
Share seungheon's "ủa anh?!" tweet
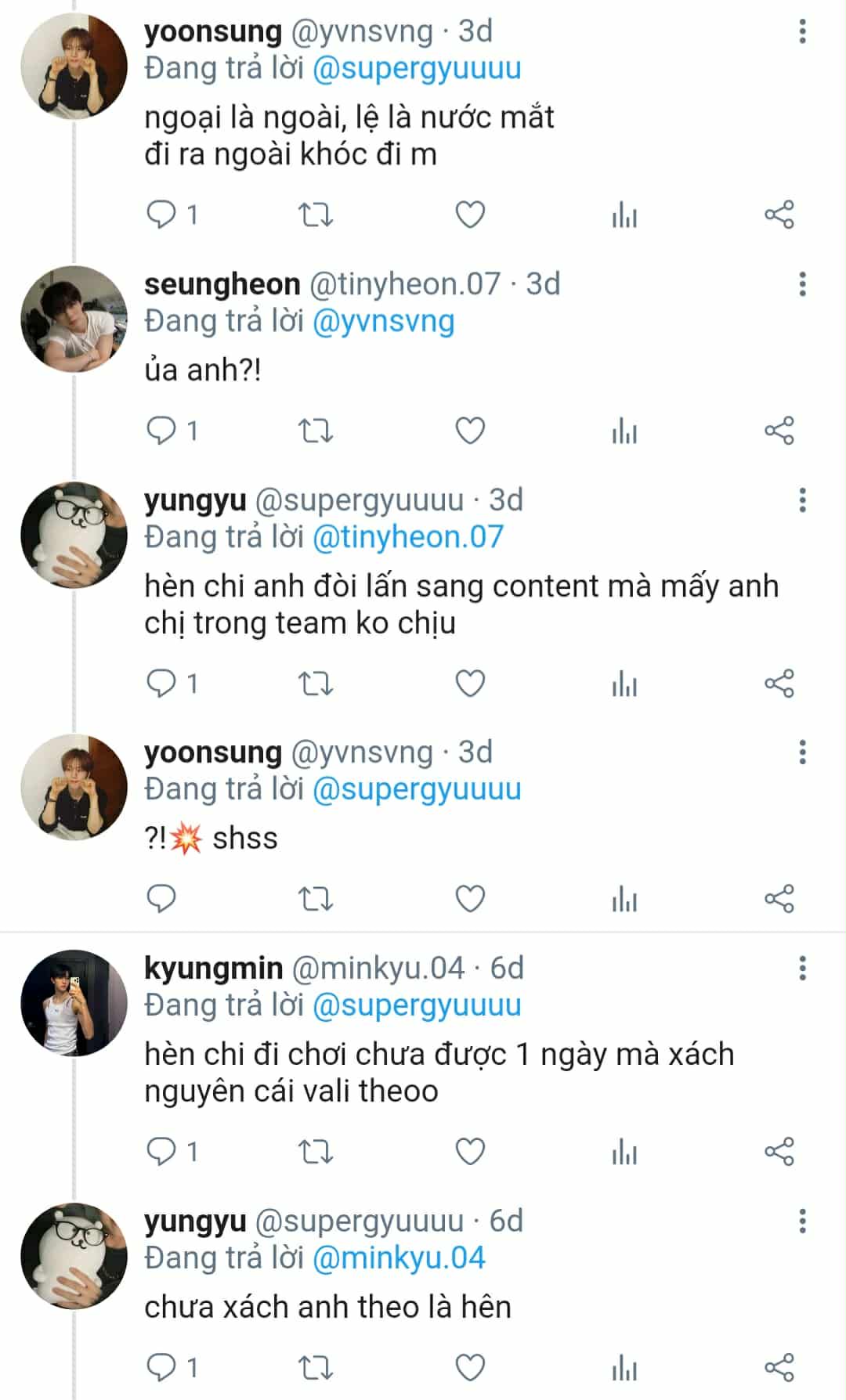[779, 431]
